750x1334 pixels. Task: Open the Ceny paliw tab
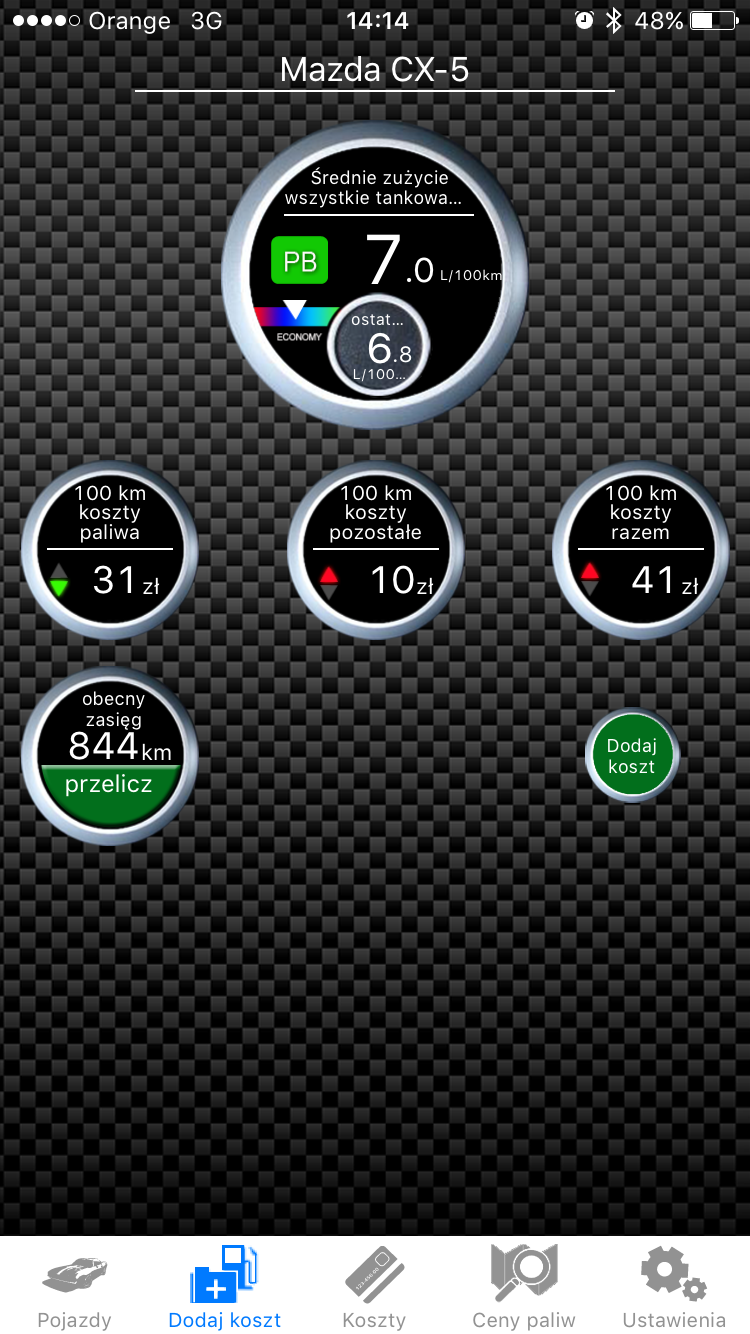524,1288
